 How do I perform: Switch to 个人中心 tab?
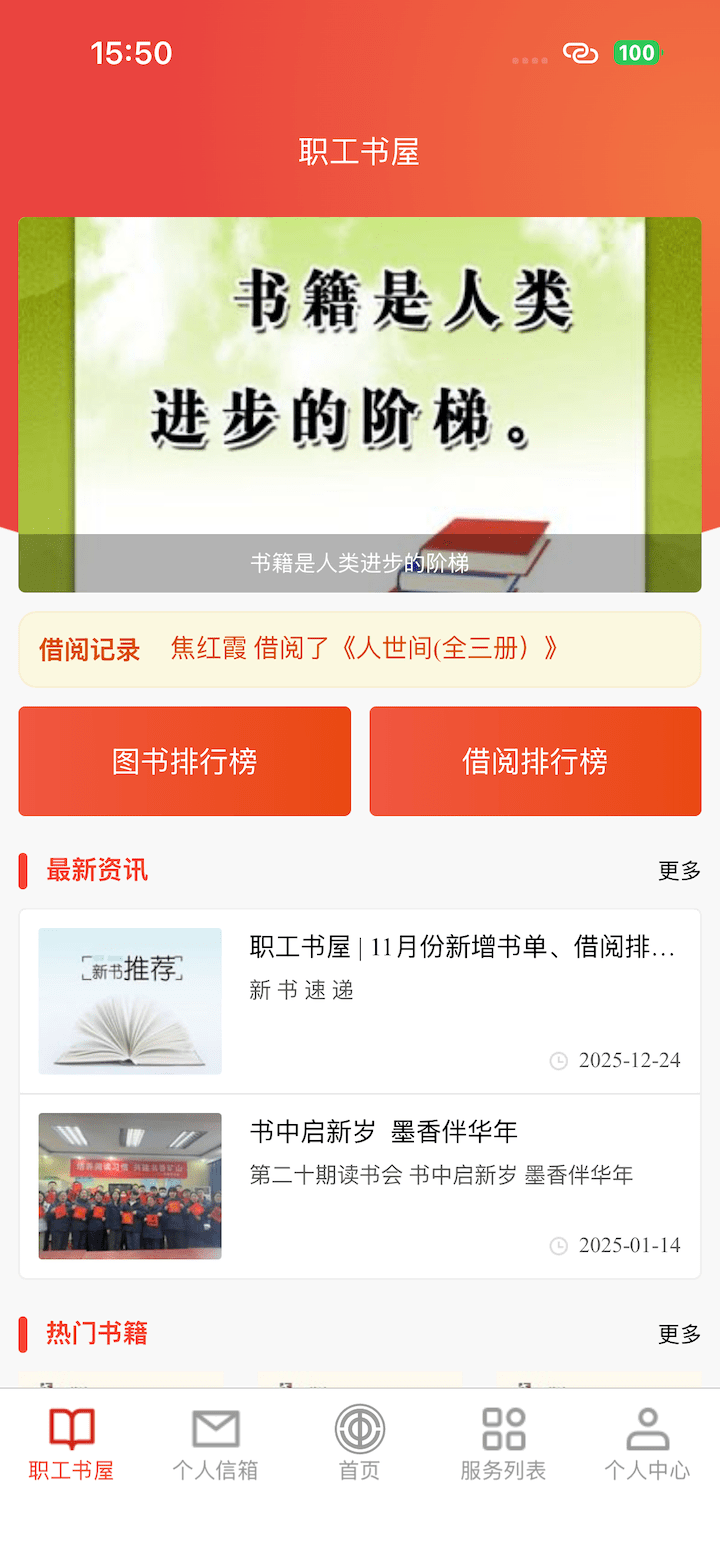coord(647,1444)
